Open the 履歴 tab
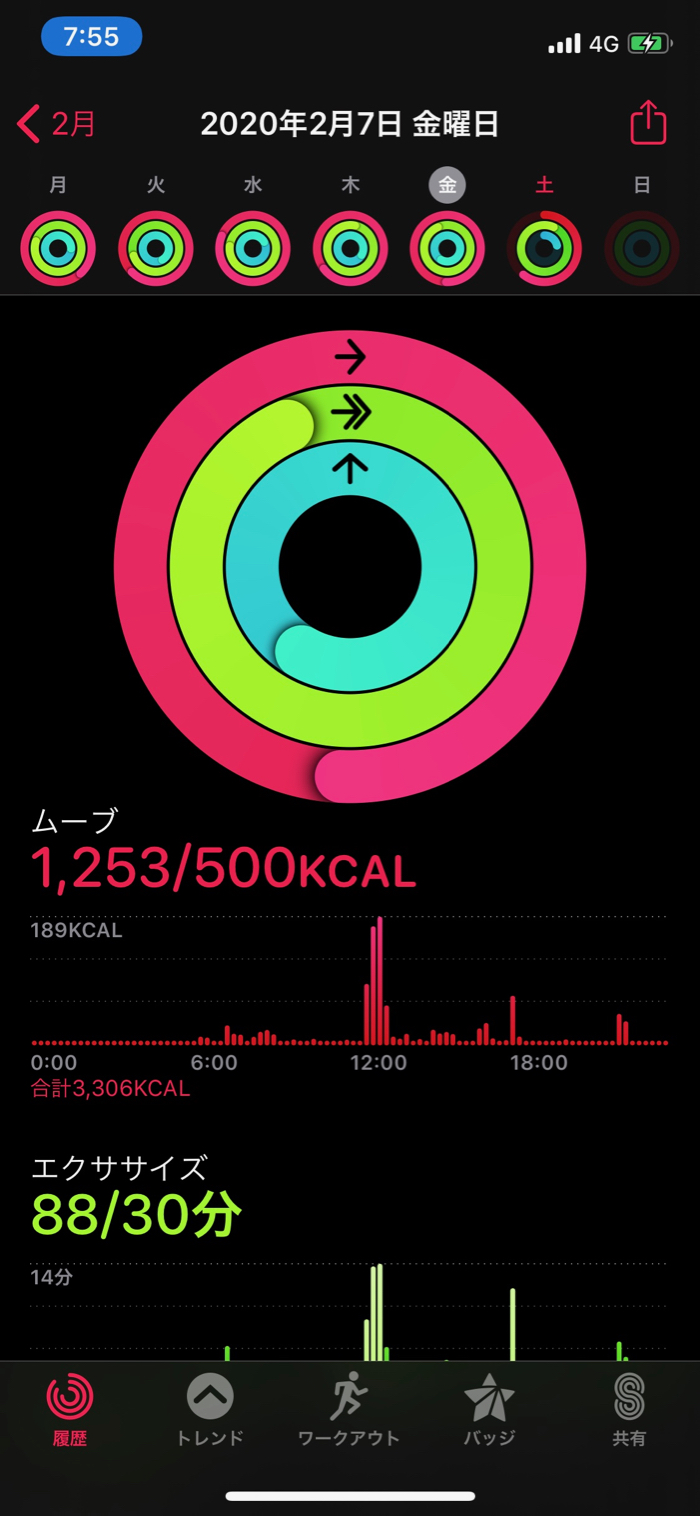Image resolution: width=700 pixels, height=1516 pixels. tap(70, 1410)
